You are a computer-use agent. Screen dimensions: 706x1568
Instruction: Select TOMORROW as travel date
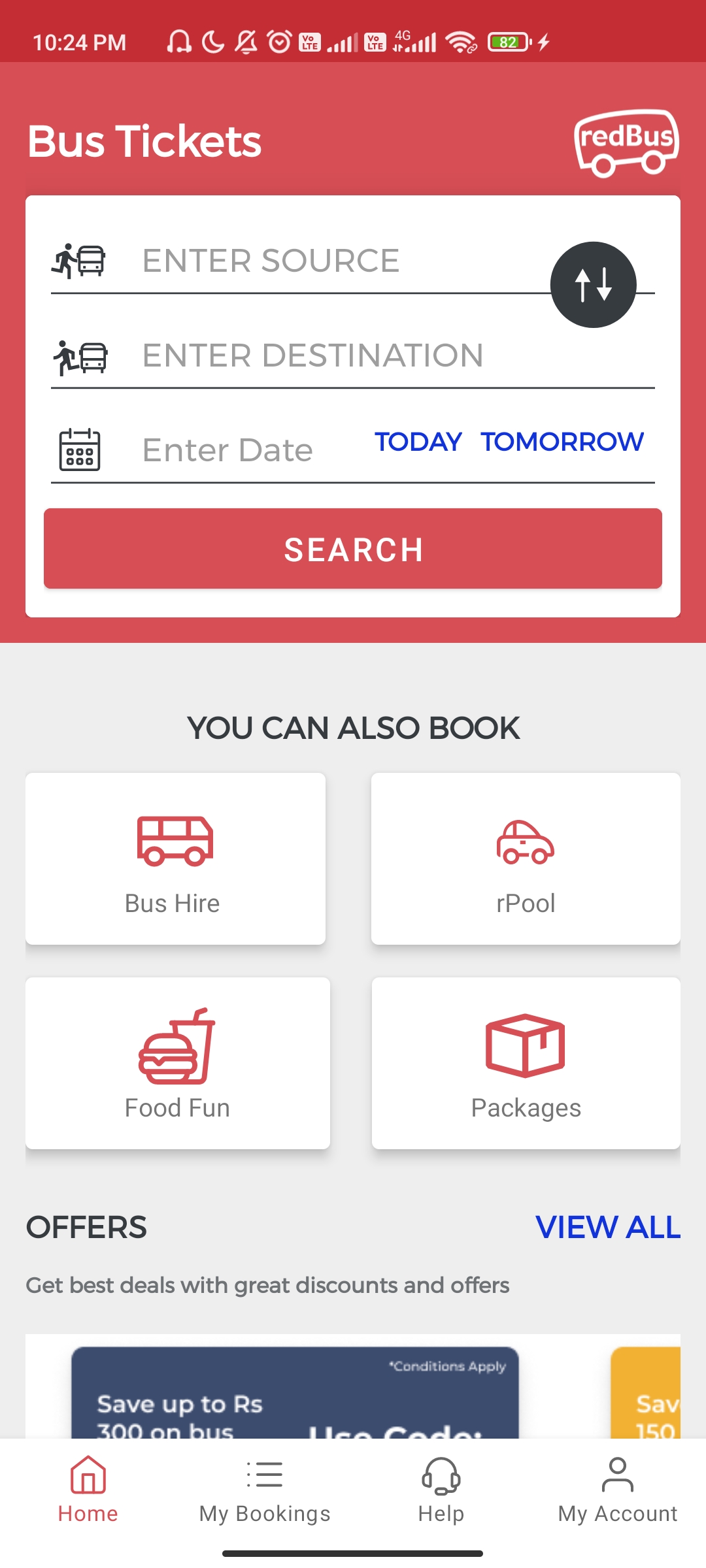562,442
